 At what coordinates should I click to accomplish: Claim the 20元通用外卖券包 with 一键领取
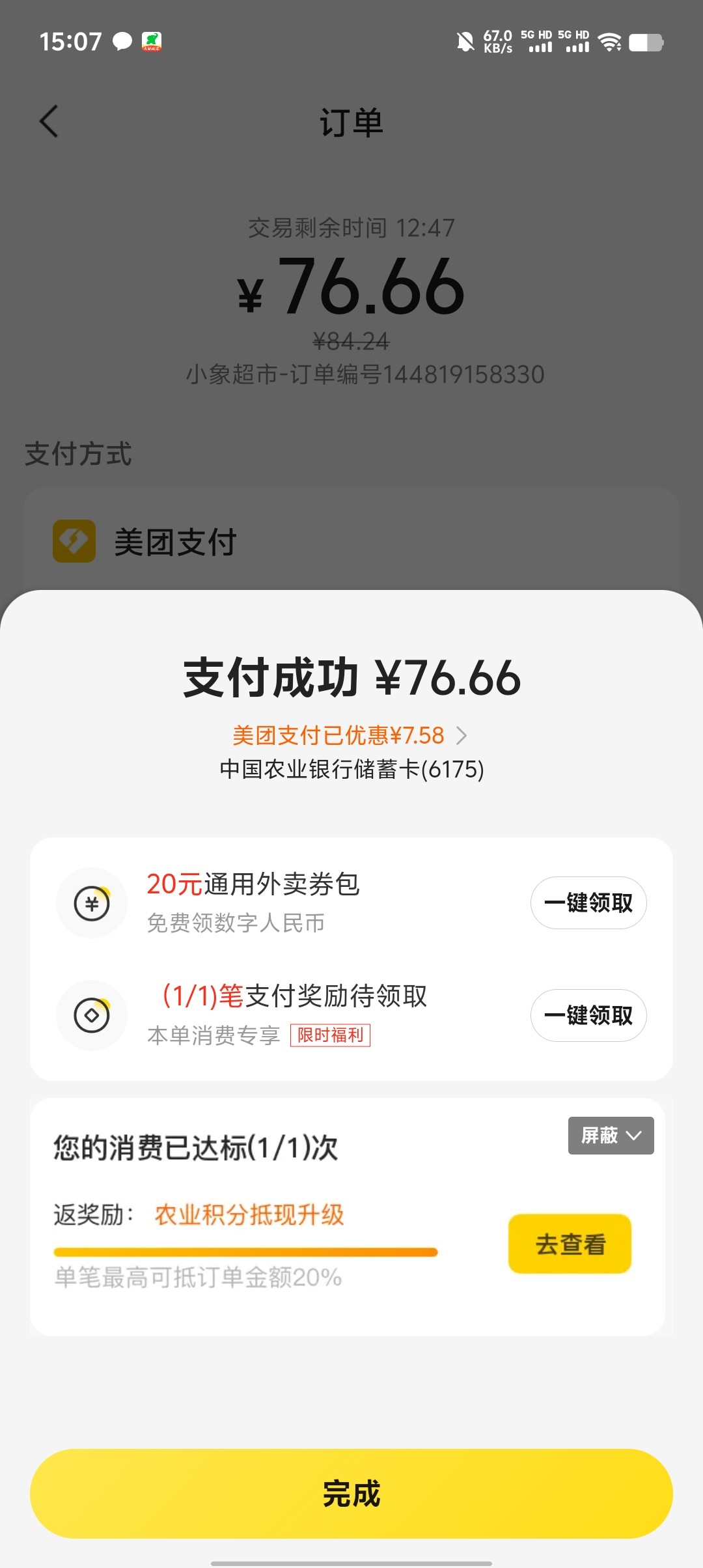[x=588, y=903]
